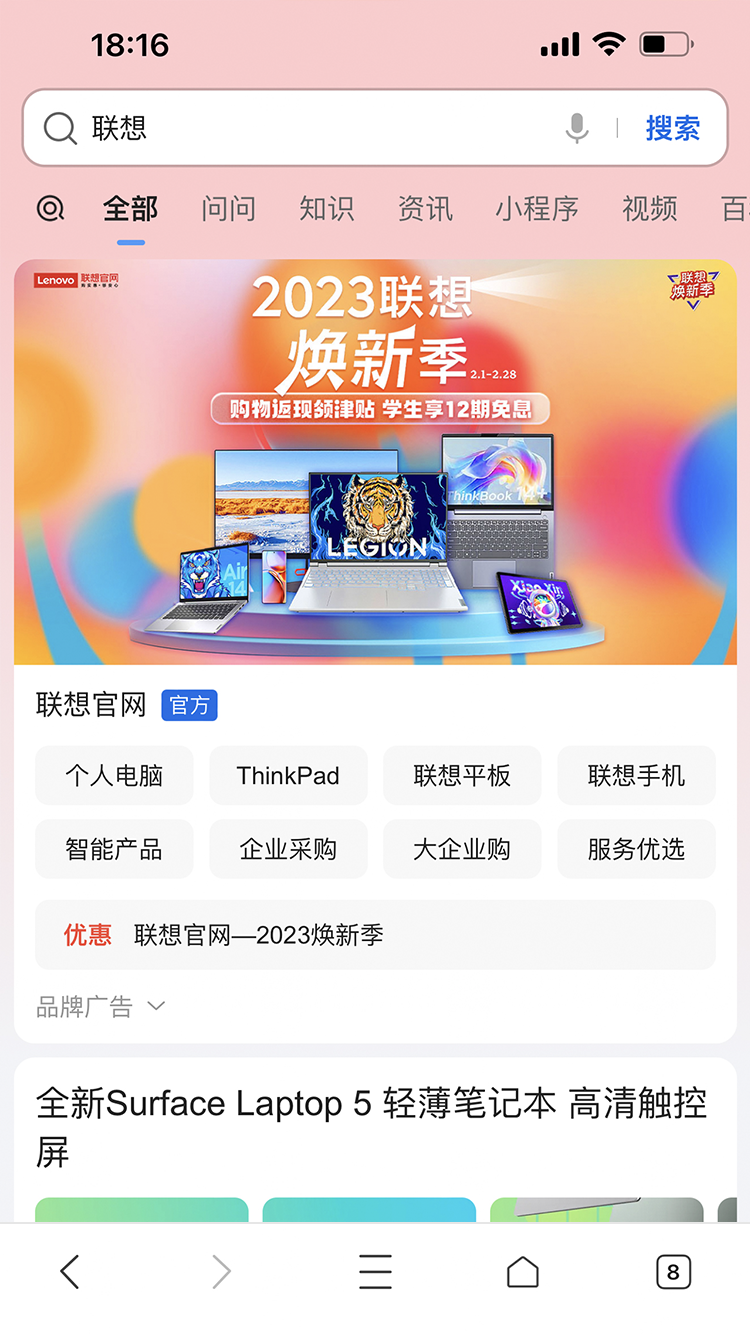Open the 资讯 tab
Viewport: 750px width, 1334px height.
pyautogui.click(x=425, y=209)
